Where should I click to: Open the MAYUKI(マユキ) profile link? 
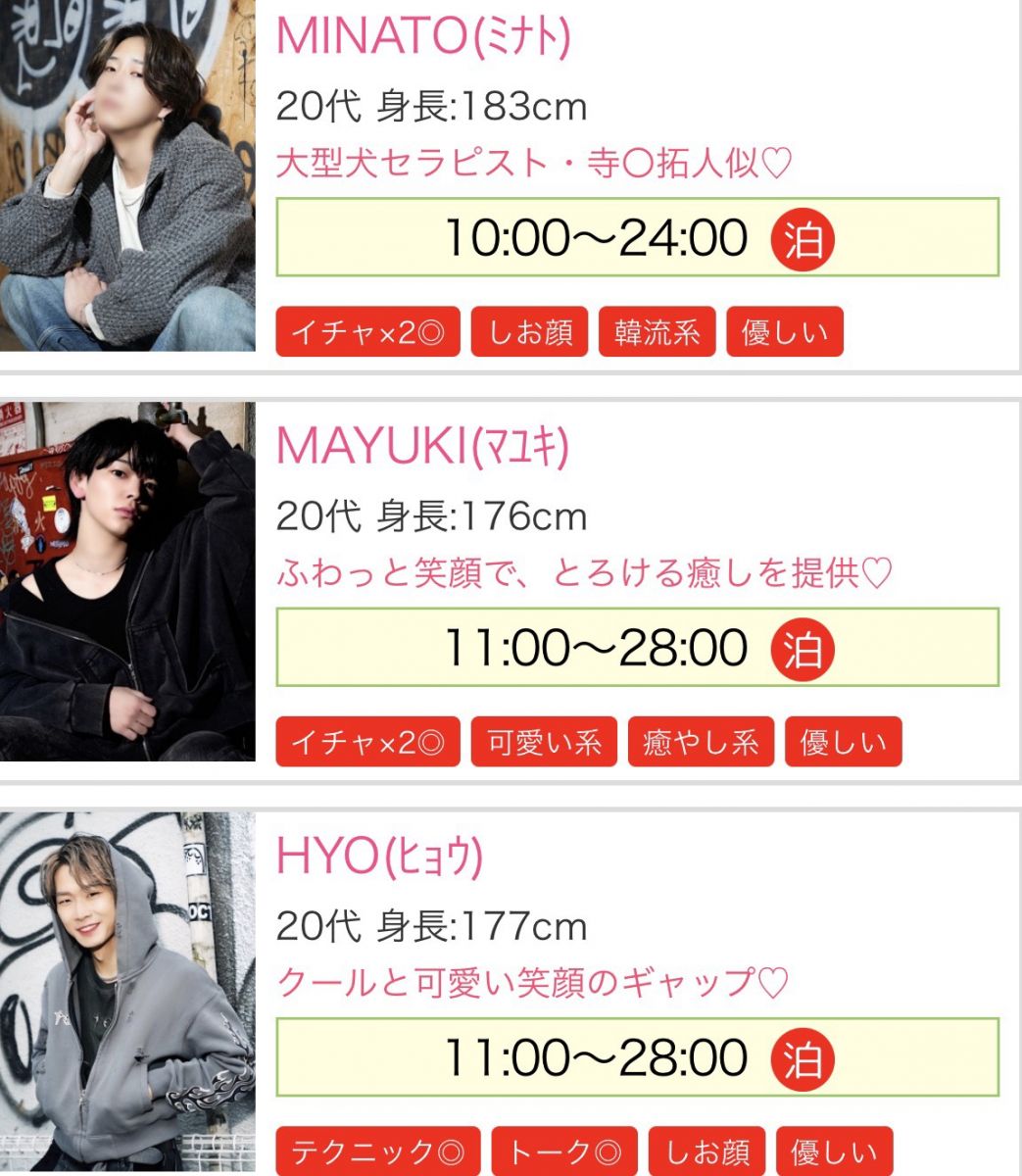tap(422, 447)
